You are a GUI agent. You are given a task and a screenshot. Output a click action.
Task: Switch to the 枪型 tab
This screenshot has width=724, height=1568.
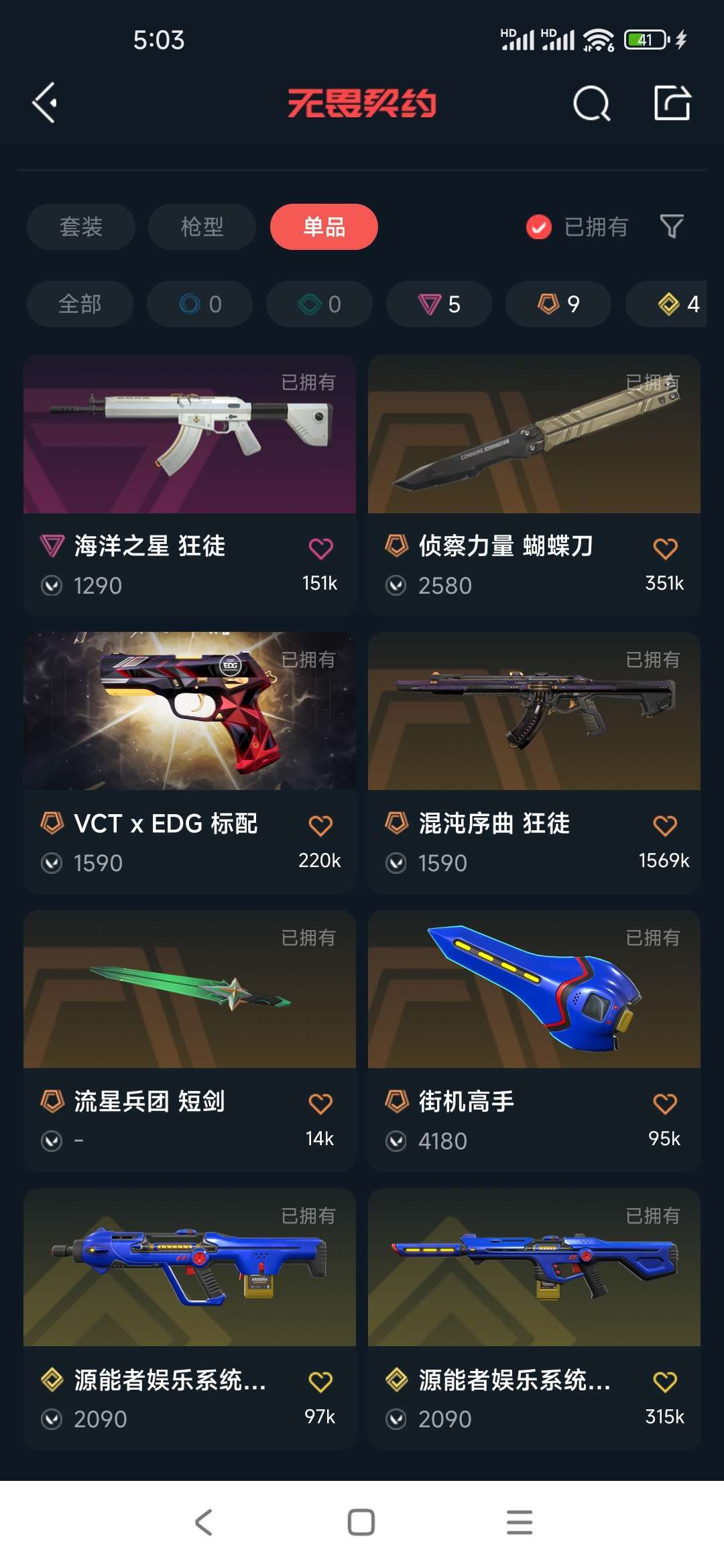tap(201, 227)
